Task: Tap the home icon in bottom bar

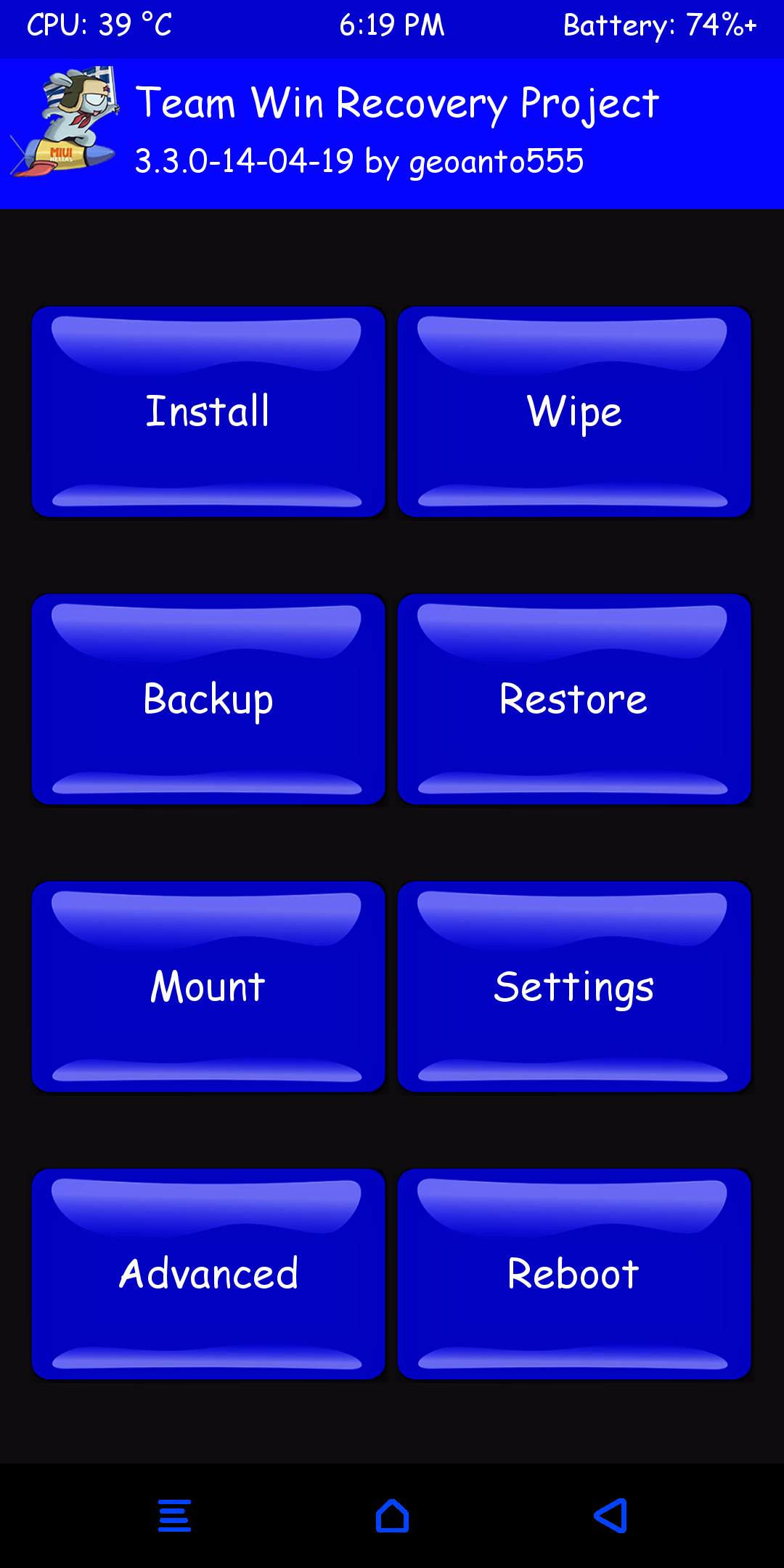Action: (x=392, y=1516)
